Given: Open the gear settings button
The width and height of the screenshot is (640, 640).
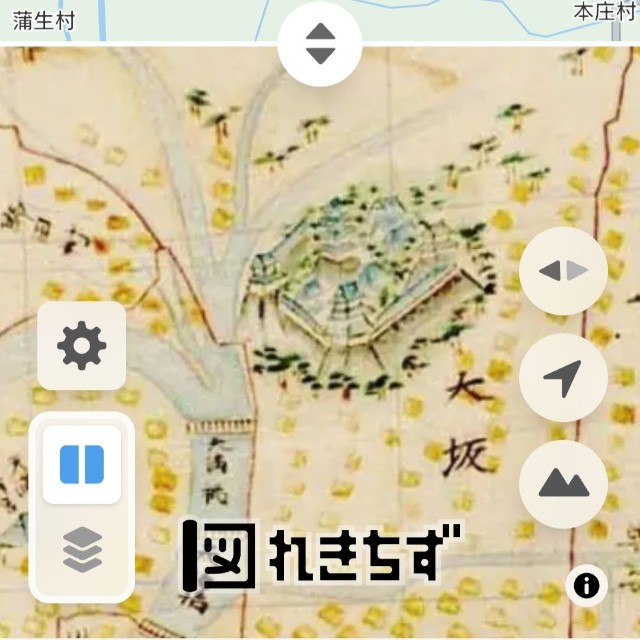Looking at the screenshot, I should pos(81,346).
